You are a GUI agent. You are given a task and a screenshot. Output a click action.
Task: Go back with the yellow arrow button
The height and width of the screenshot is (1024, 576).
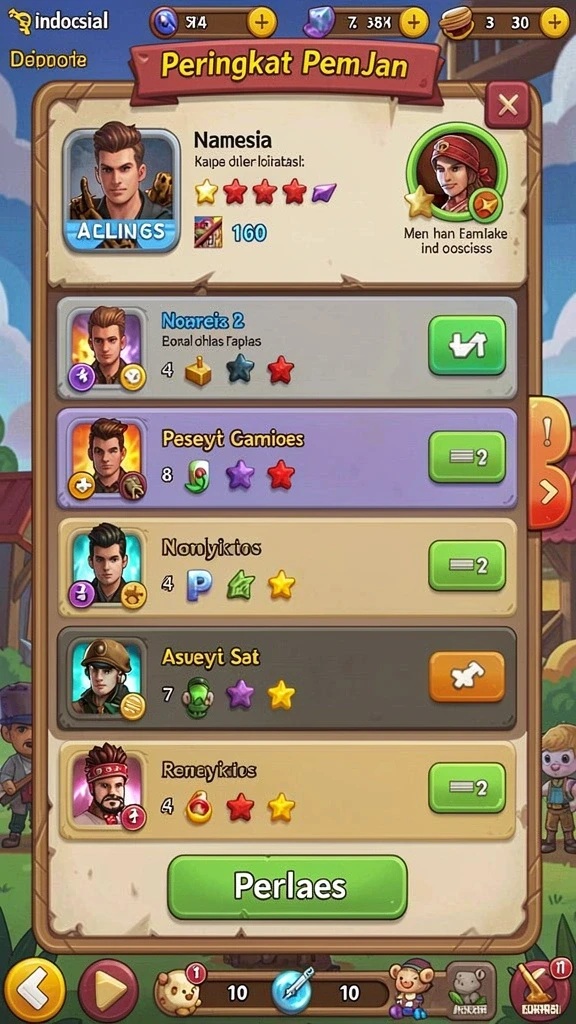[35, 990]
